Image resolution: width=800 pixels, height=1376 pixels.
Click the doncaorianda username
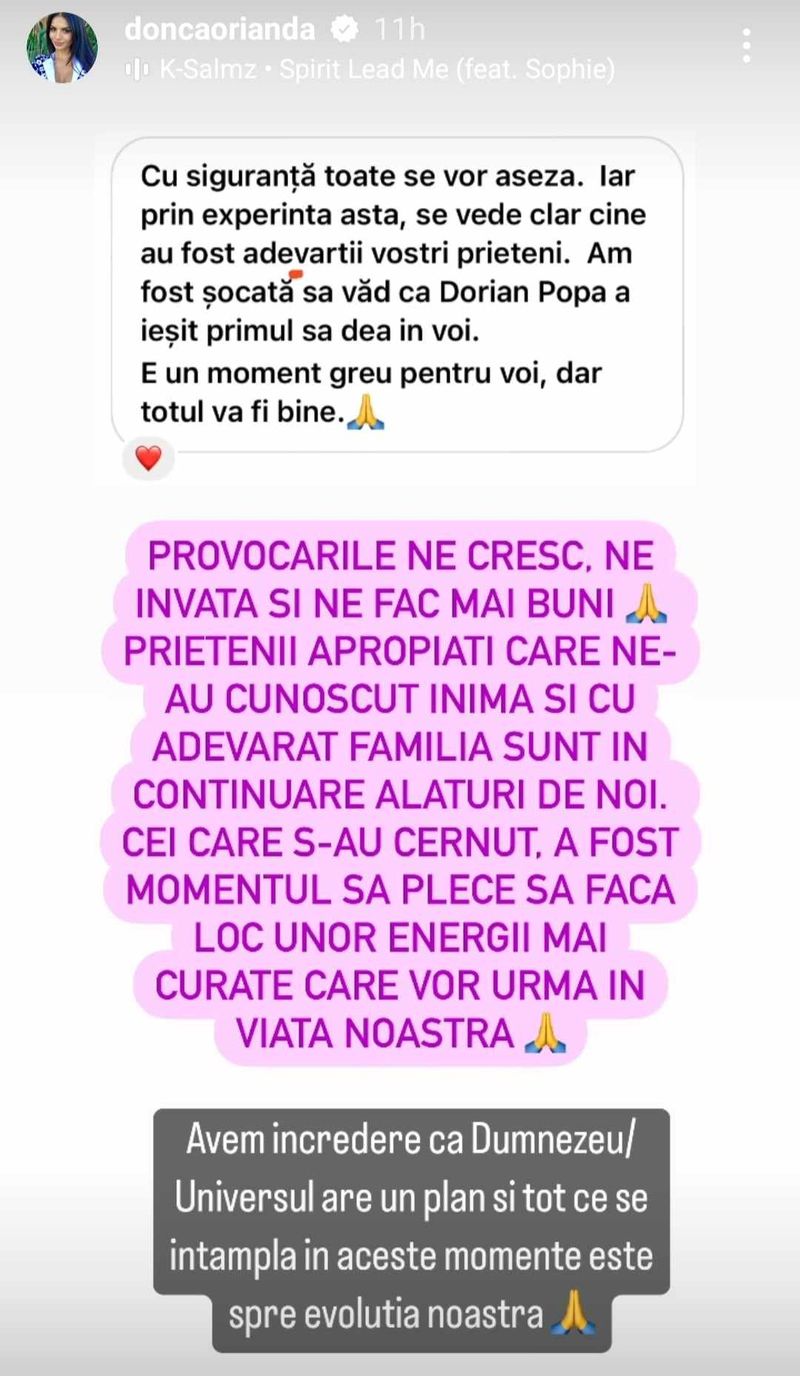[x=220, y=29]
